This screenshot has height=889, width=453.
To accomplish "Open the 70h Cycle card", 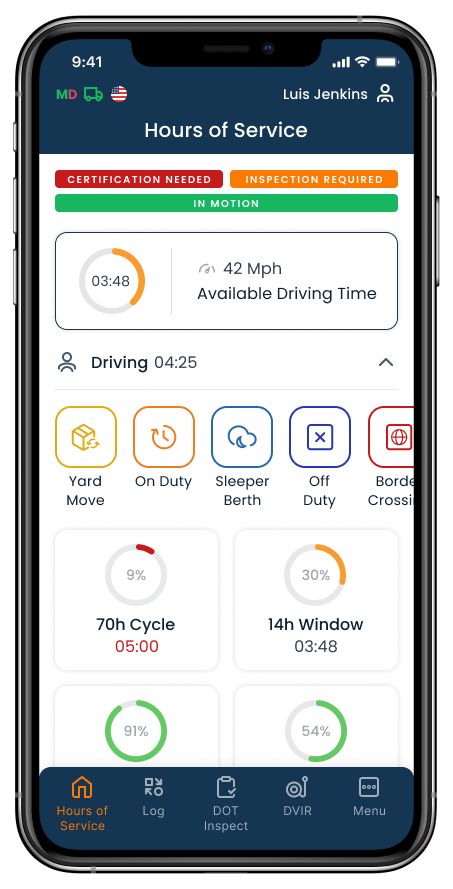I will click(x=136, y=600).
